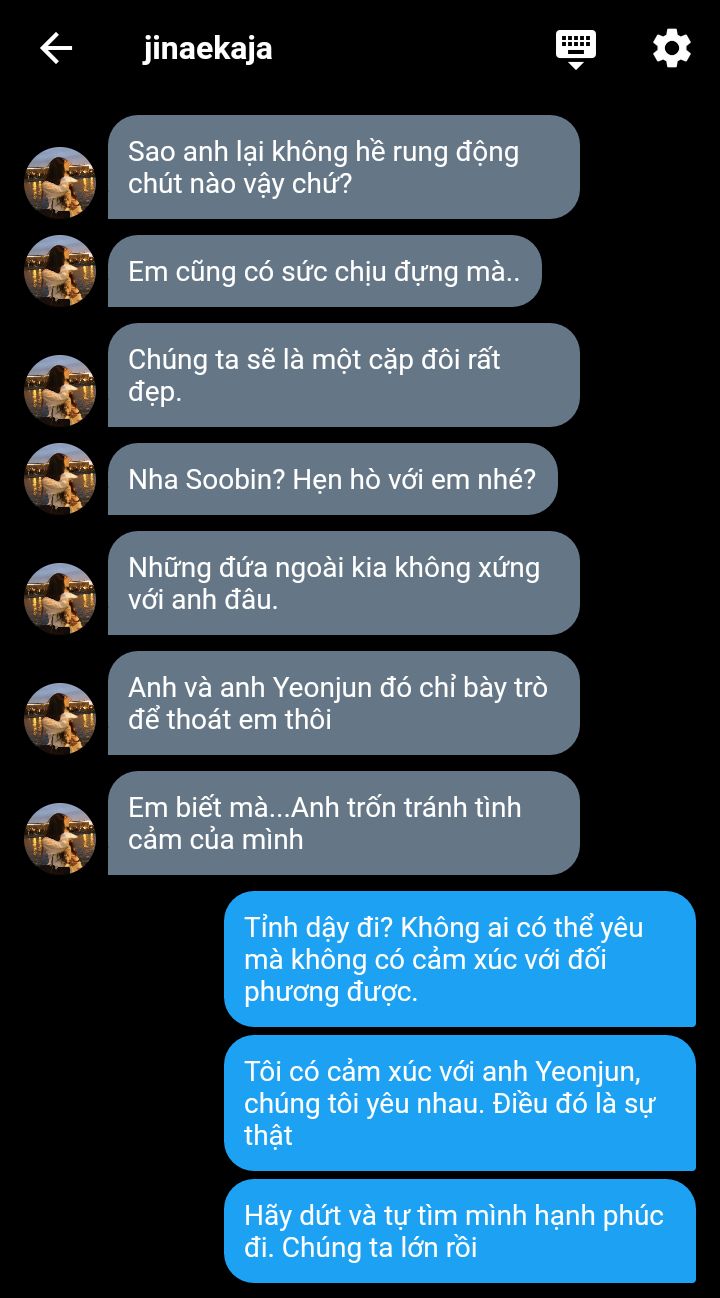Open the settings gear
Screen dimensions: 720x1298
point(672,48)
